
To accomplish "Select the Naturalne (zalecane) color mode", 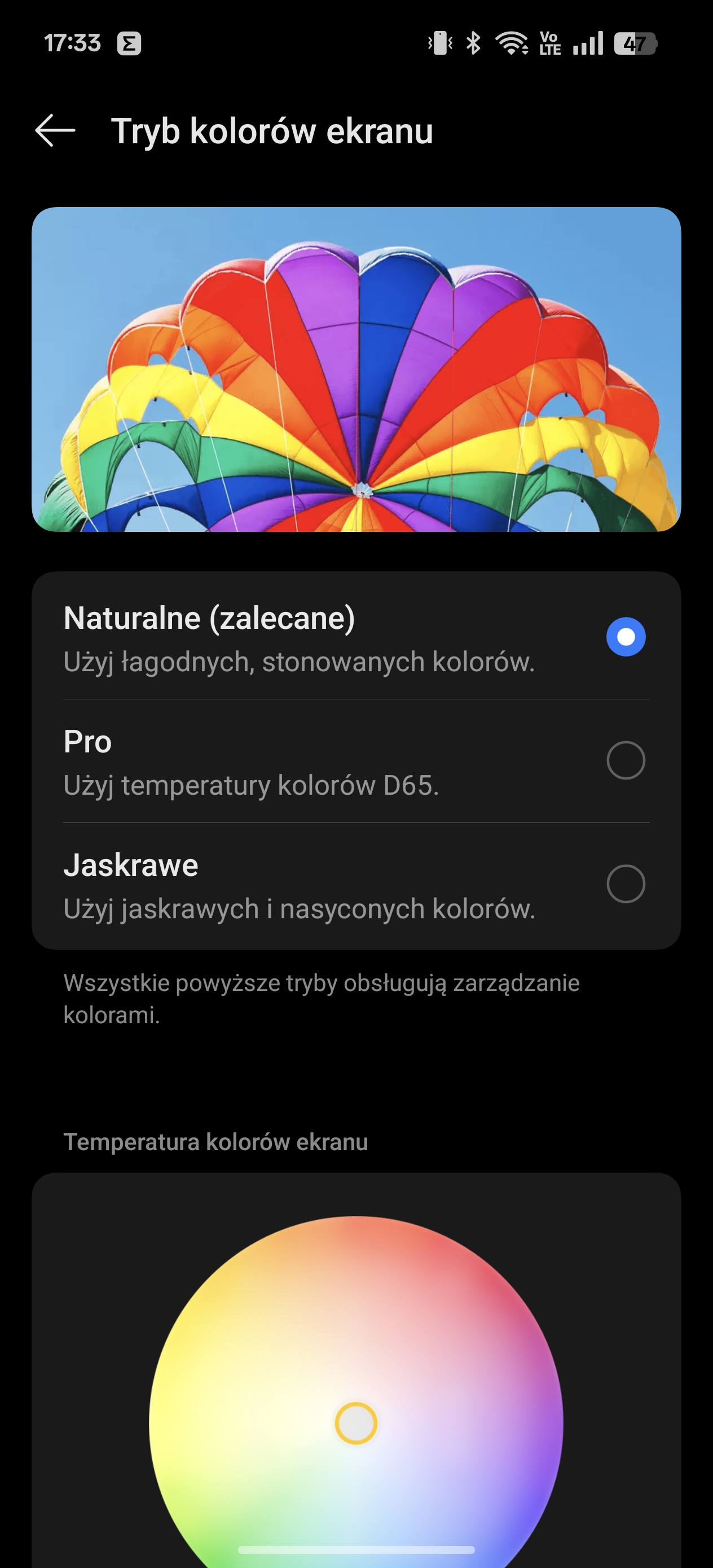I will pos(356,637).
